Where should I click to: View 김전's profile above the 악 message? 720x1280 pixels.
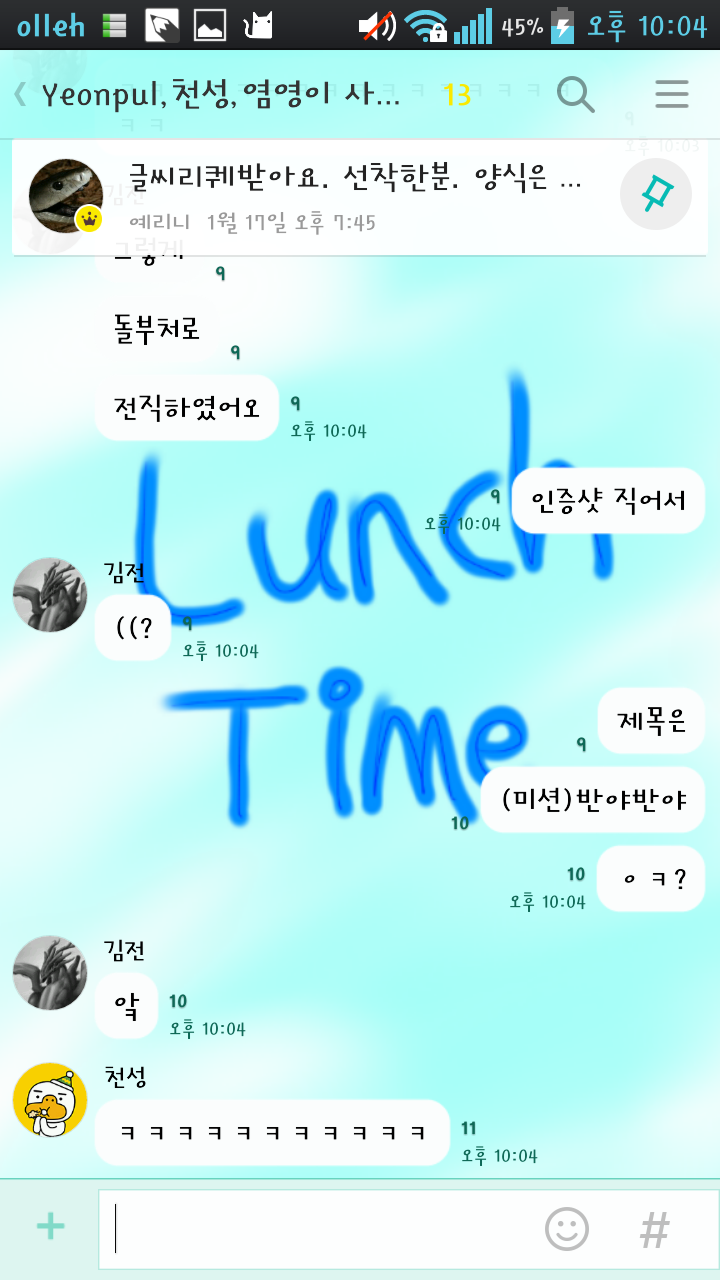[50, 973]
